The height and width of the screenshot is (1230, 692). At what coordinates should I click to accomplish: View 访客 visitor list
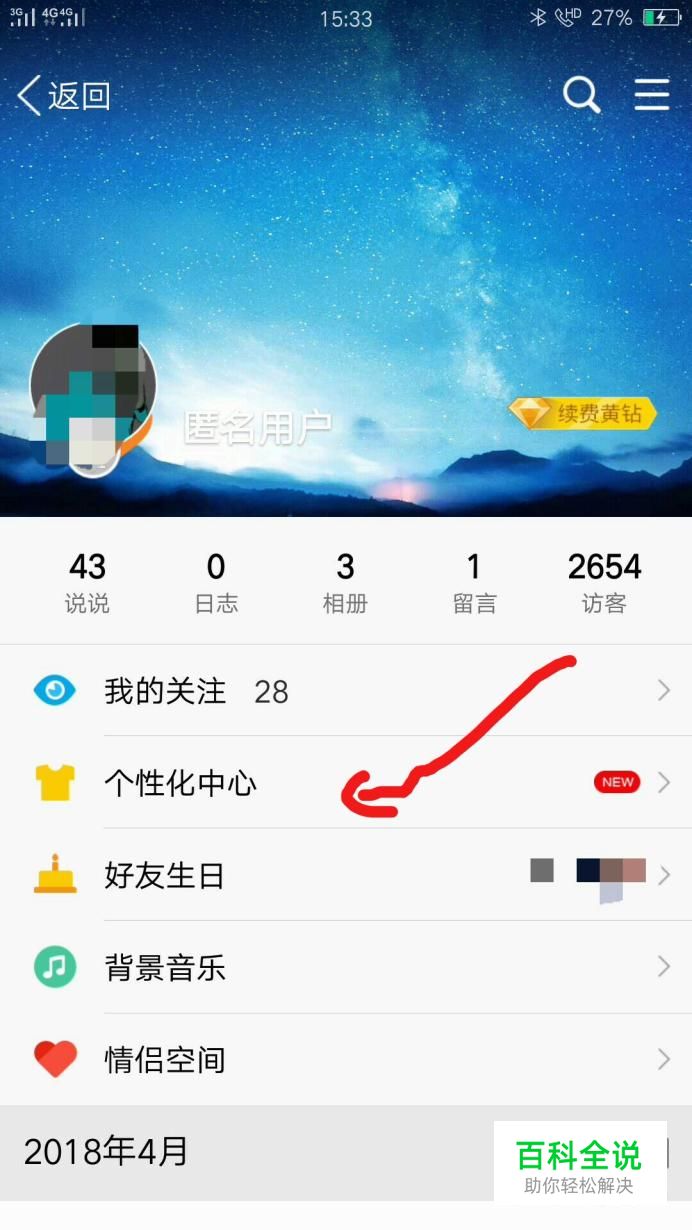click(604, 582)
